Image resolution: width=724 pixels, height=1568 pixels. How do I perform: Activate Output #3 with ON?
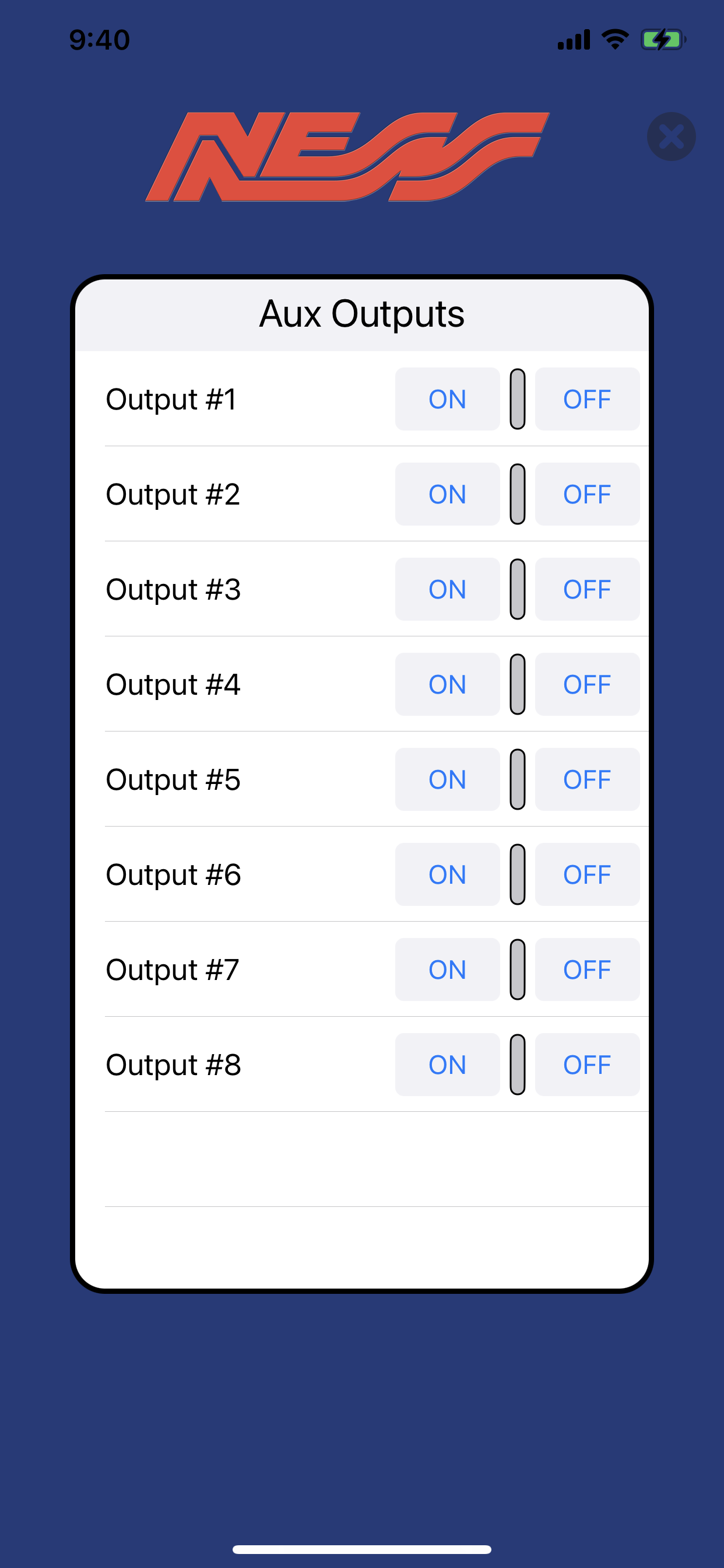(447, 589)
